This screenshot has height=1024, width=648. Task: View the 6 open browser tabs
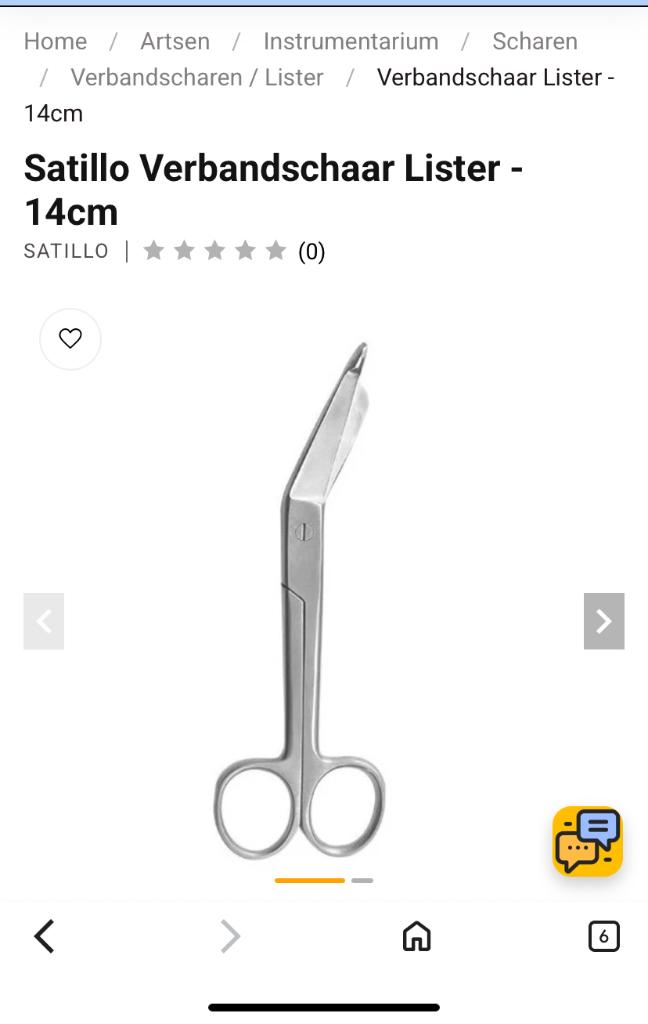[x=603, y=936]
